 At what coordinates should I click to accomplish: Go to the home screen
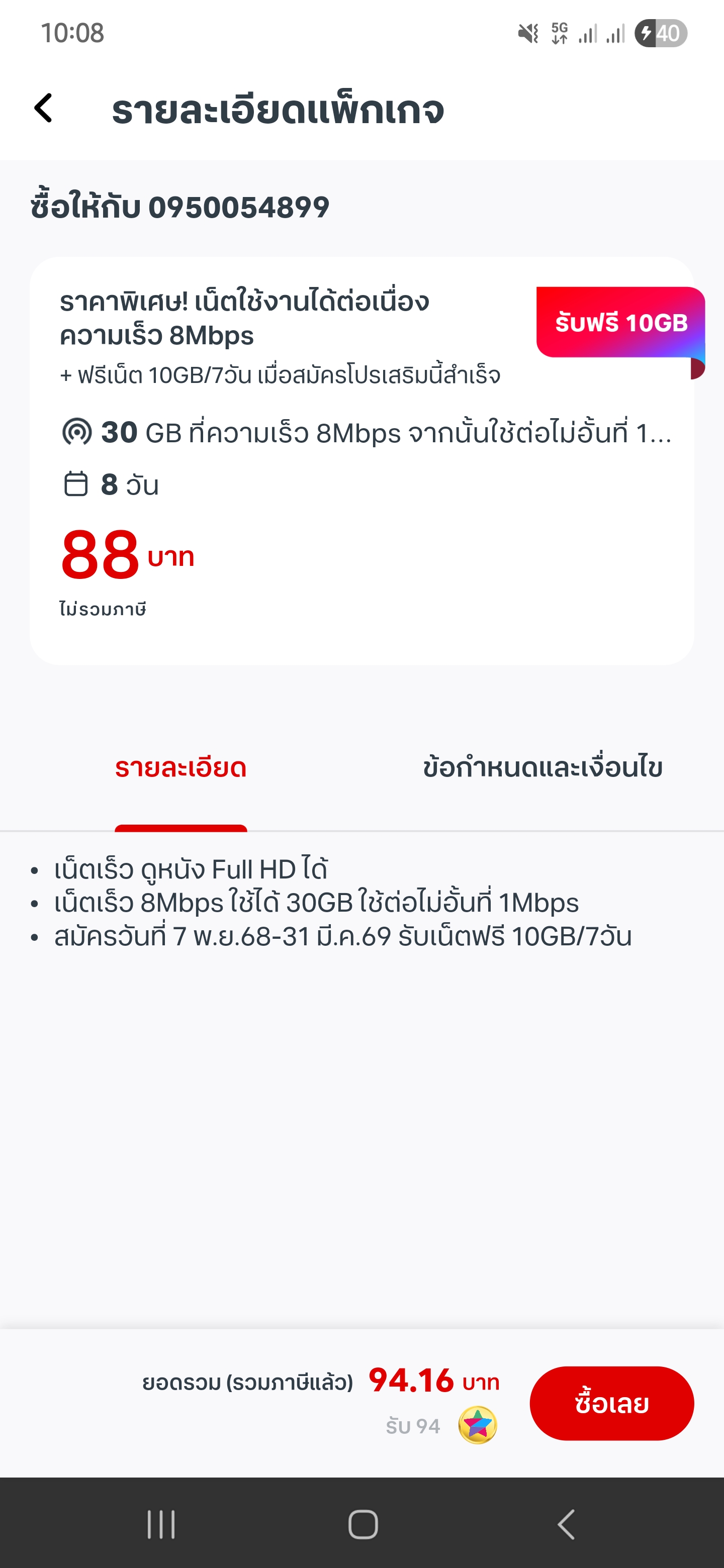pyautogui.click(x=363, y=1525)
